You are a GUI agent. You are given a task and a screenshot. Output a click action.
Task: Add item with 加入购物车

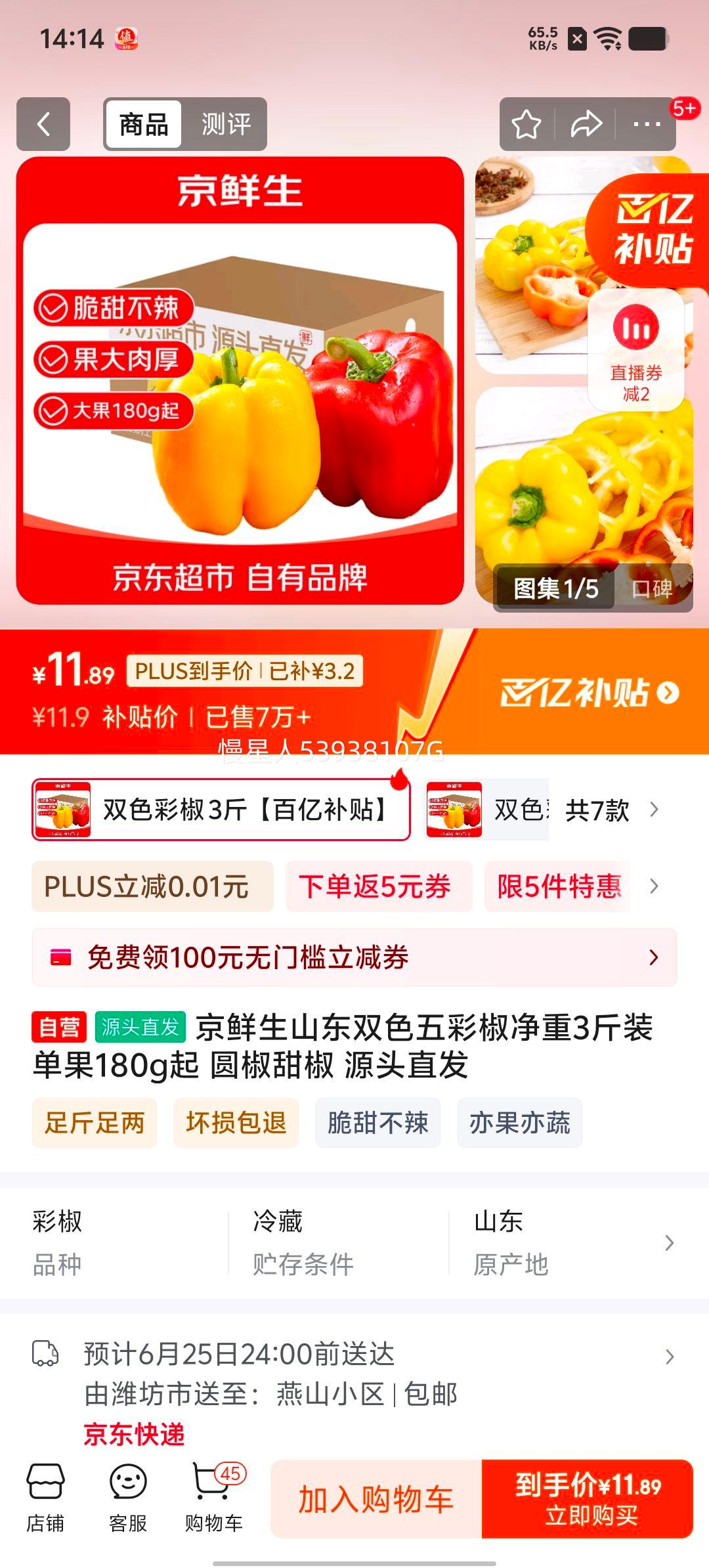[376, 1500]
